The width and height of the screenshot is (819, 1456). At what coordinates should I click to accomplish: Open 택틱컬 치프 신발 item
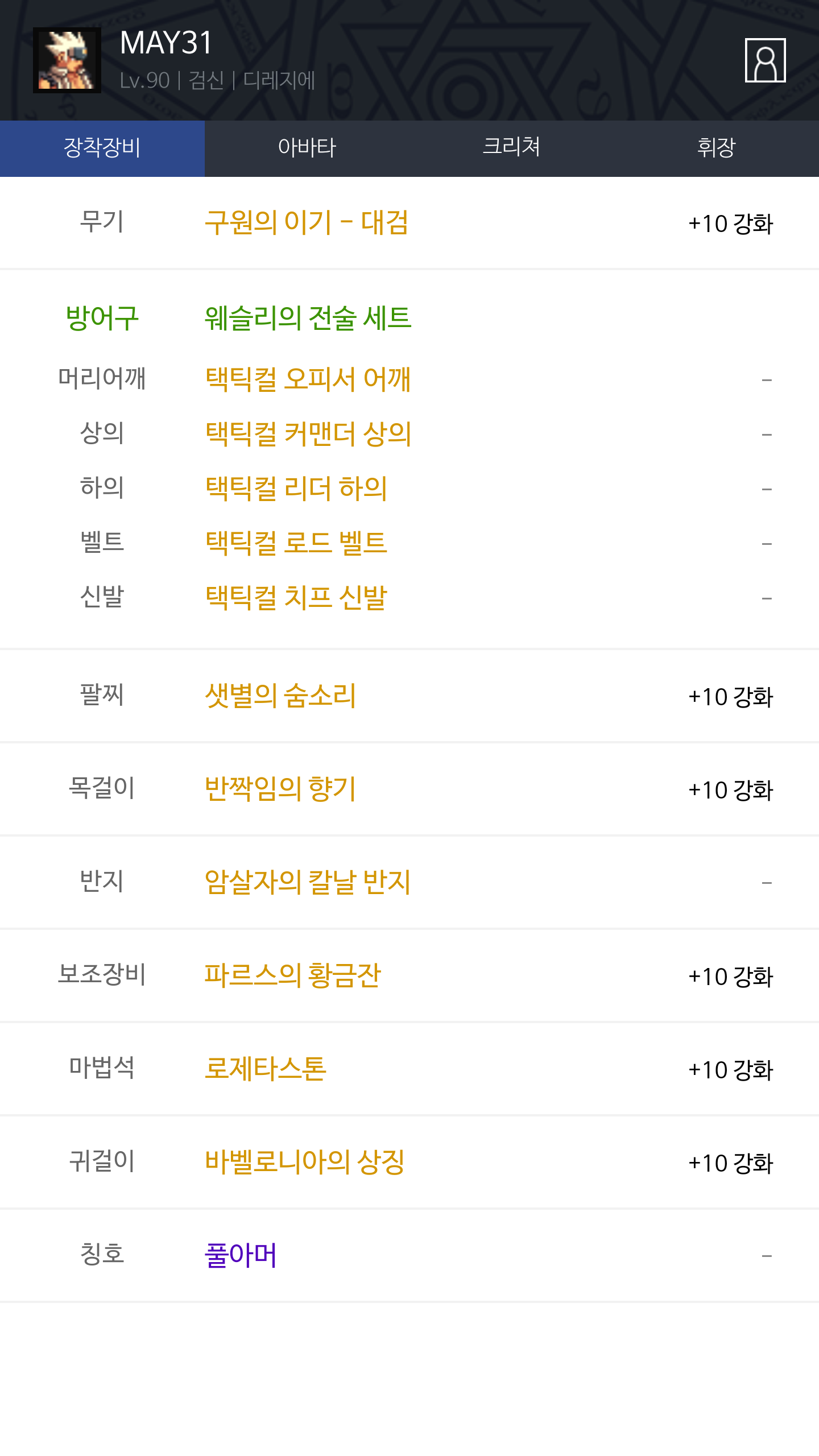click(296, 597)
